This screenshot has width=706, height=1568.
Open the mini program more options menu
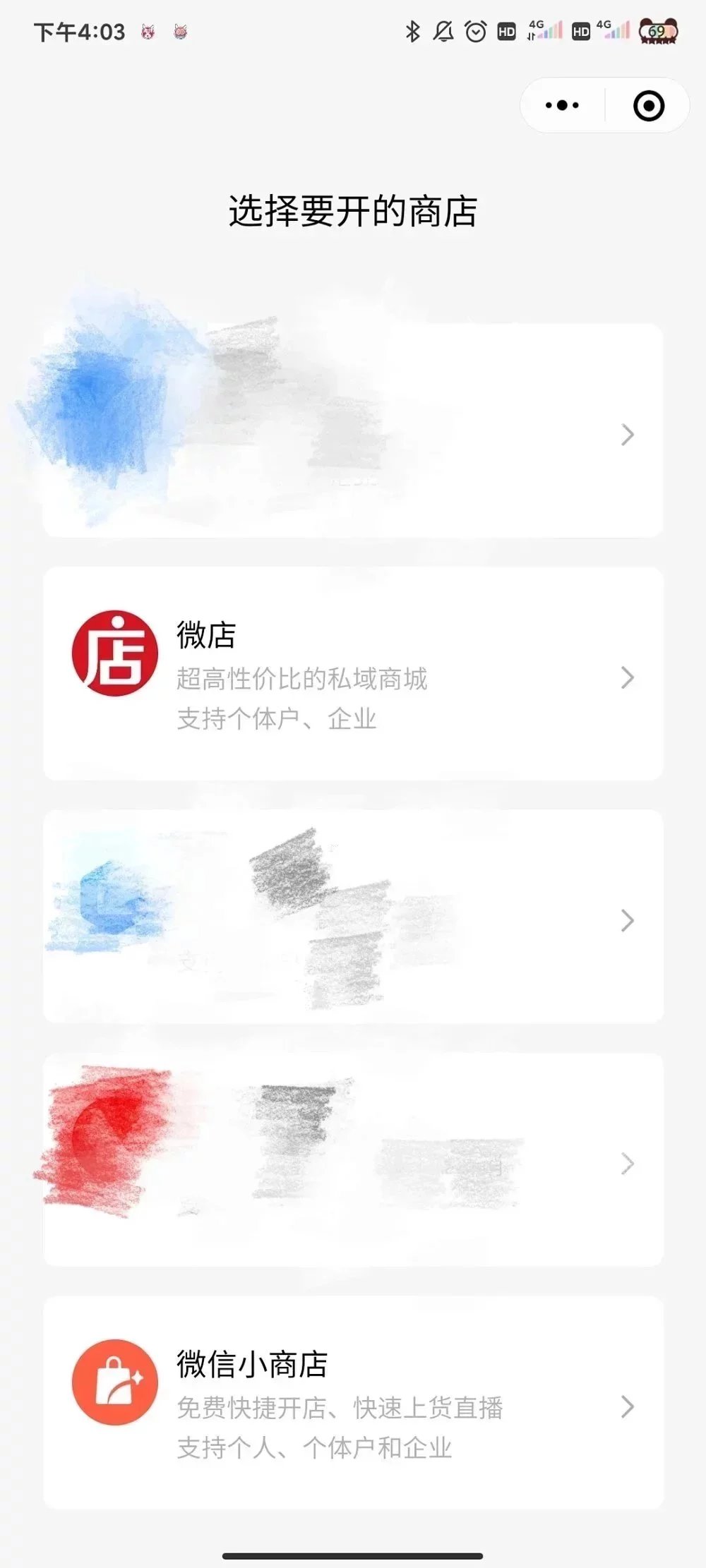coord(562,106)
